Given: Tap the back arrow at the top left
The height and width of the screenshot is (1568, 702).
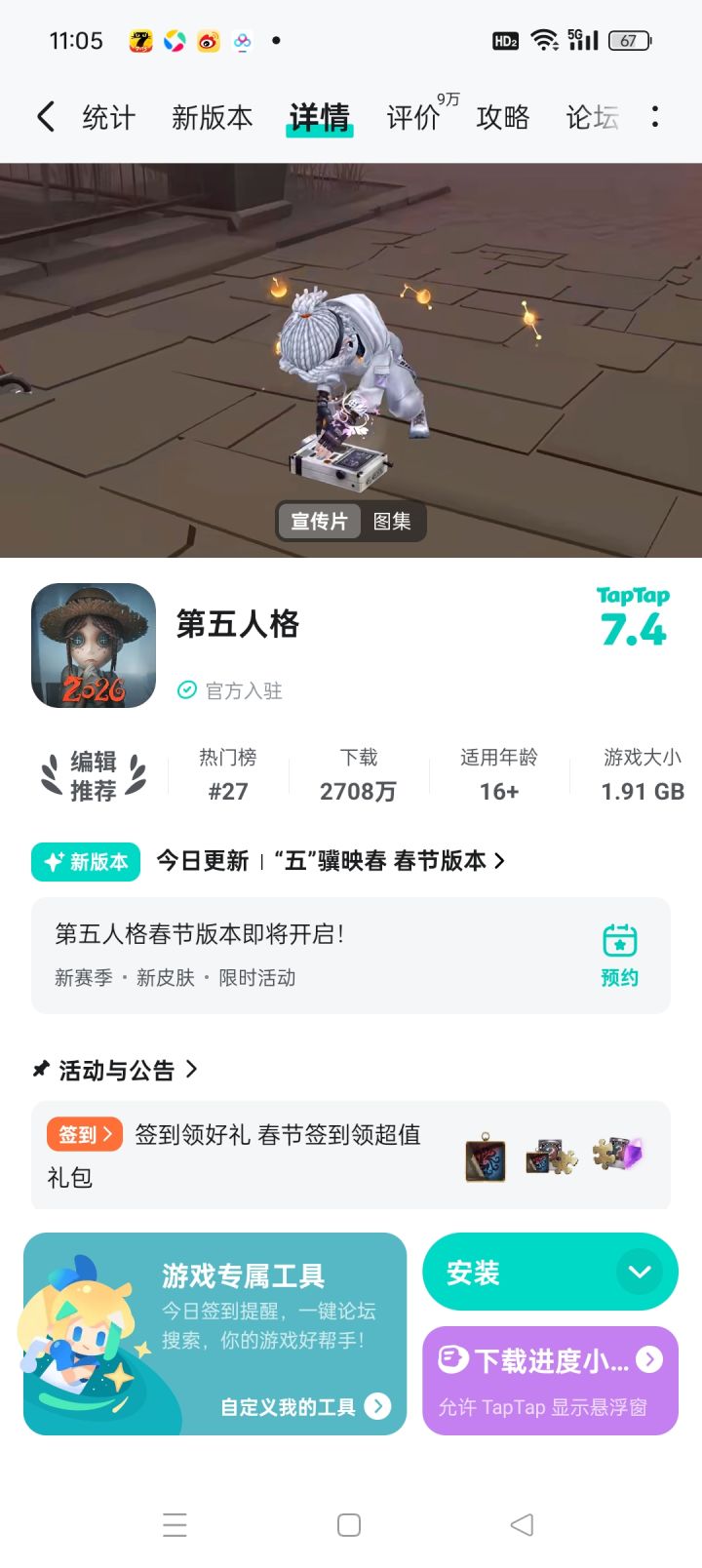Looking at the screenshot, I should pyautogui.click(x=44, y=116).
